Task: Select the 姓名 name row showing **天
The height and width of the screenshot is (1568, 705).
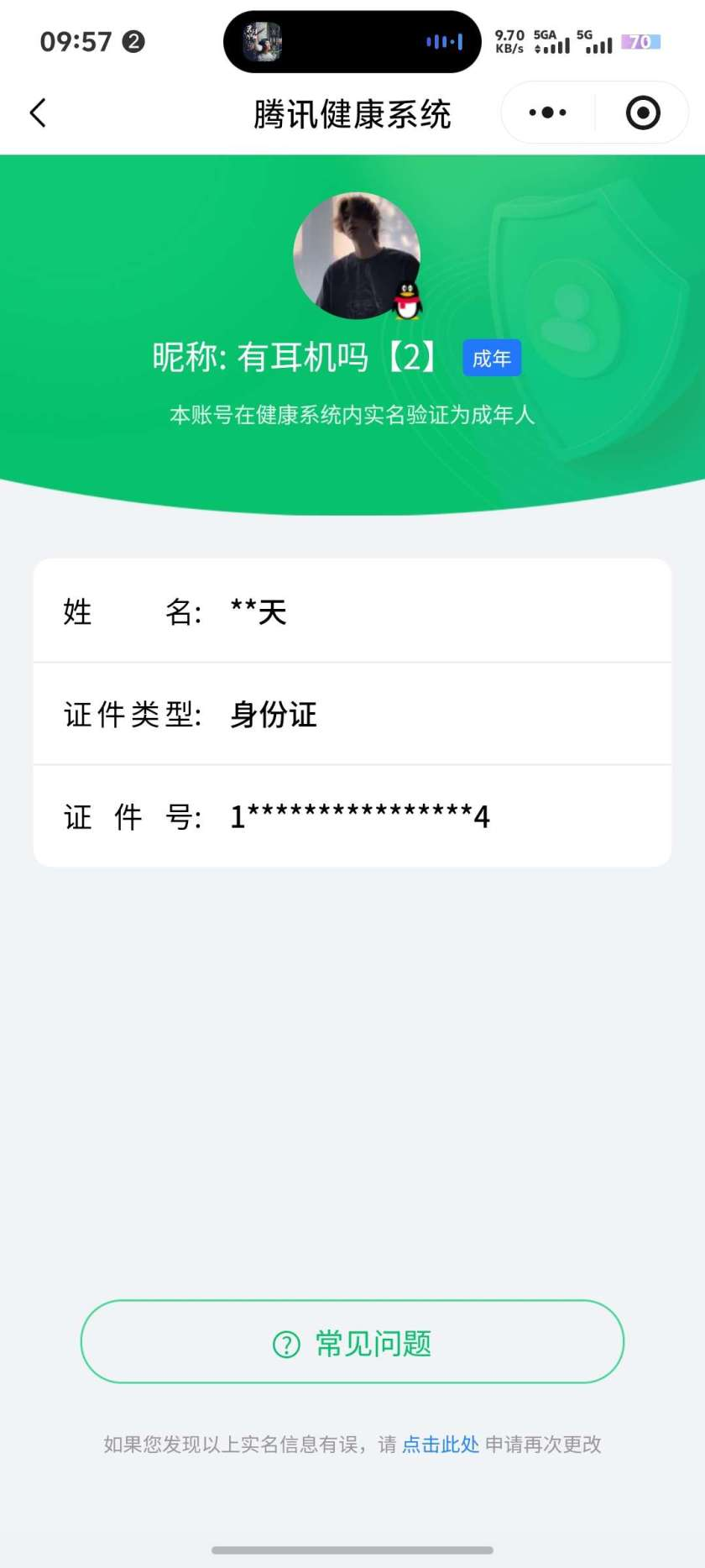Action: click(x=352, y=611)
